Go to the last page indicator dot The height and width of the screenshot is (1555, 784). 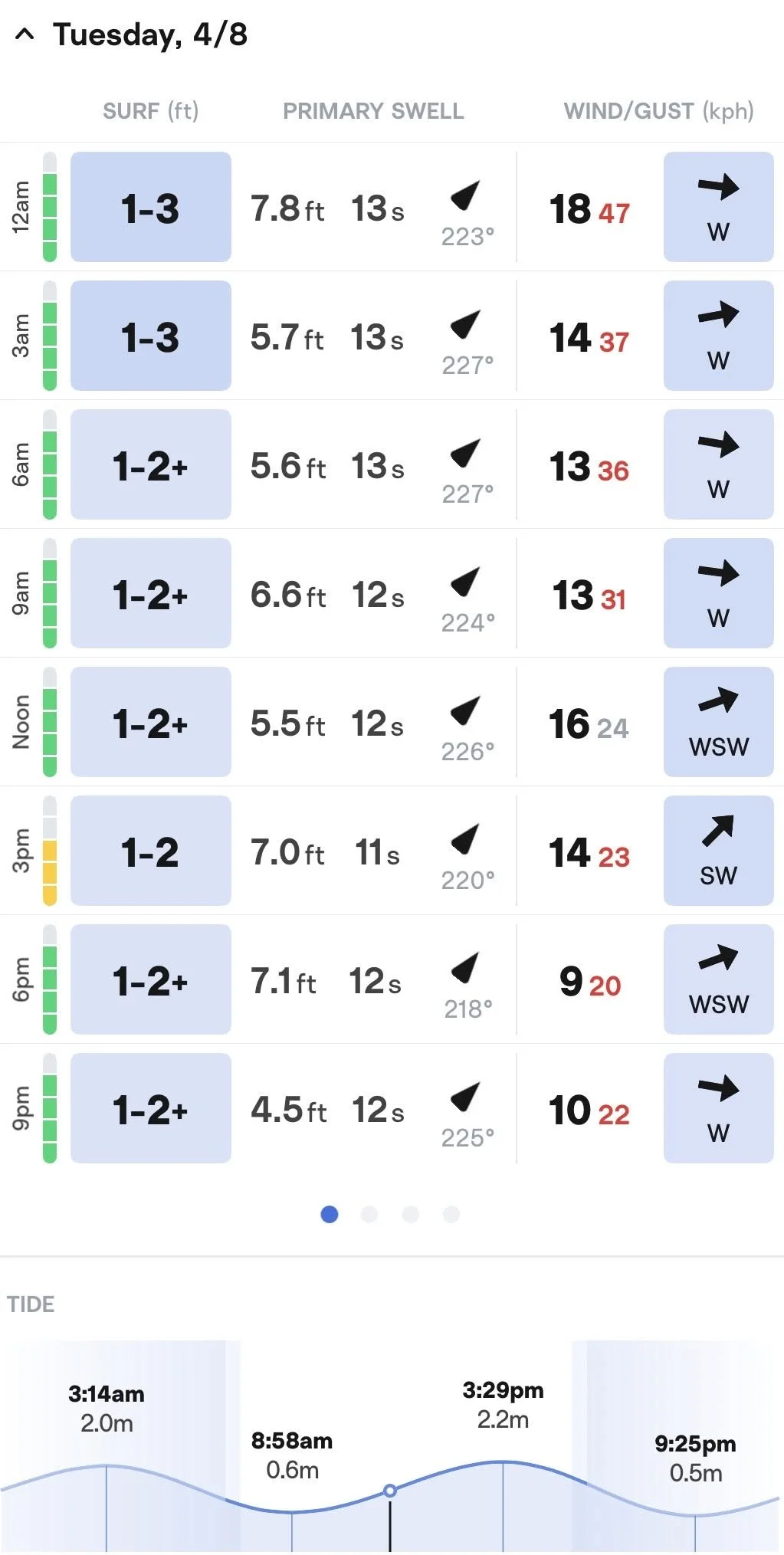pyautogui.click(x=451, y=1214)
